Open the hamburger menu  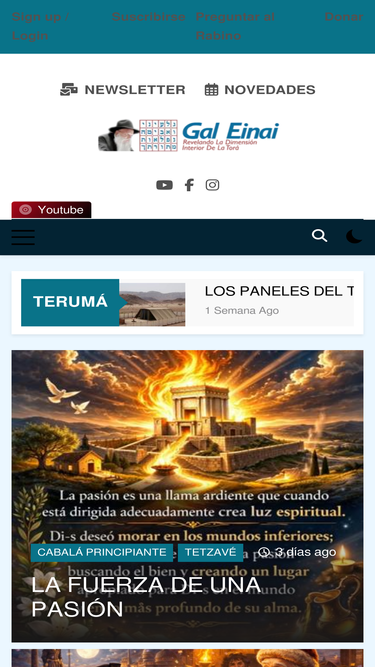click(x=23, y=237)
